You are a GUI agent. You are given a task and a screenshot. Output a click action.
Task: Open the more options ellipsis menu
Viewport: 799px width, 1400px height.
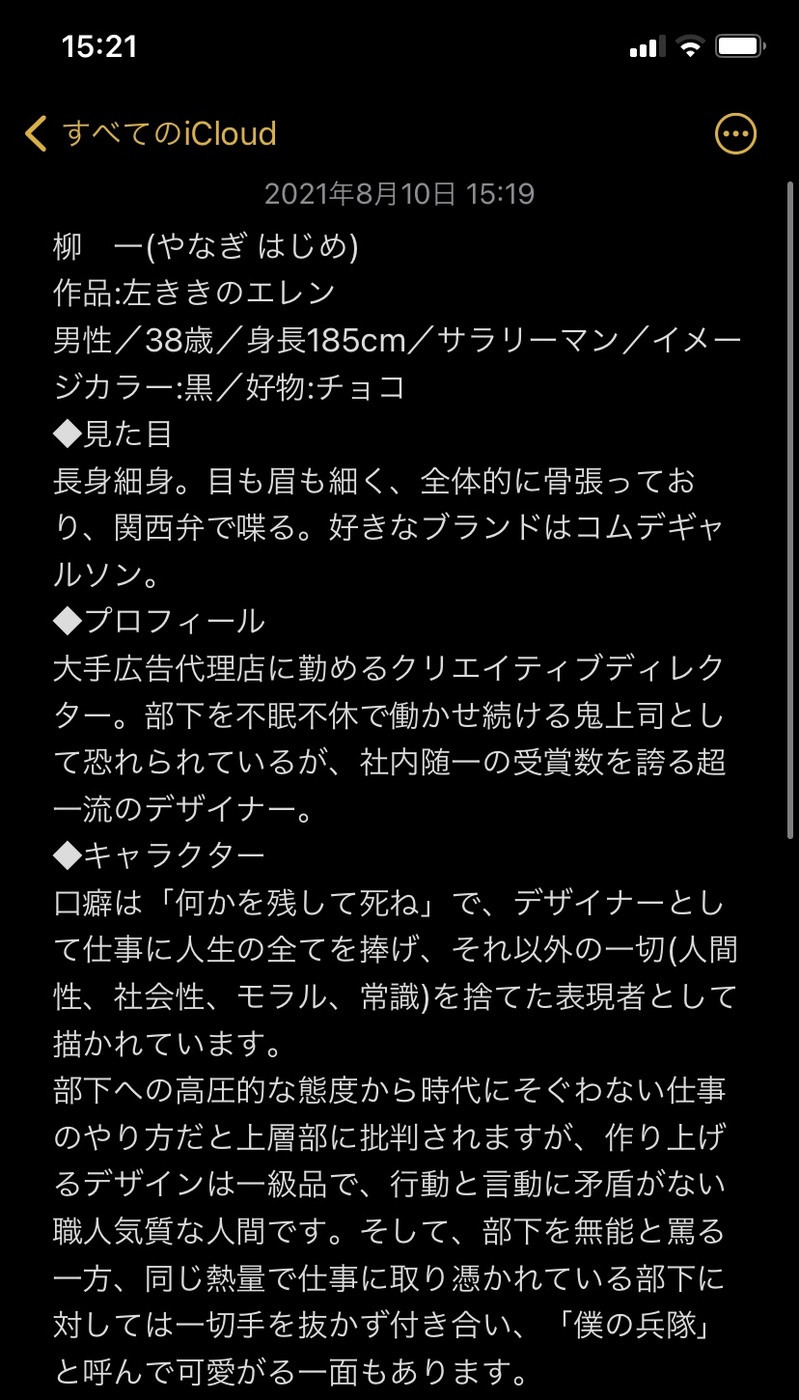pyautogui.click(x=735, y=133)
